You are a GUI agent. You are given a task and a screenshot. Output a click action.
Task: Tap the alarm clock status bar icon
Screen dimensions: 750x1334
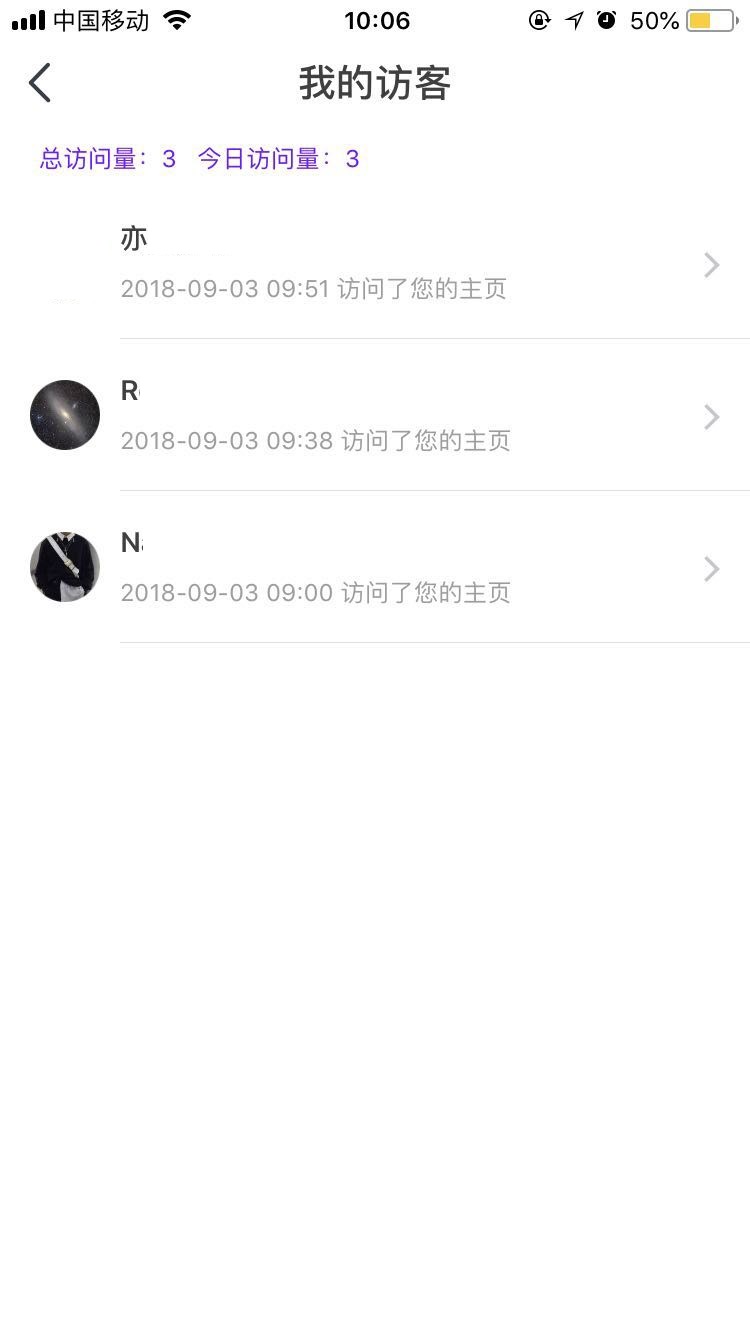coord(607,19)
